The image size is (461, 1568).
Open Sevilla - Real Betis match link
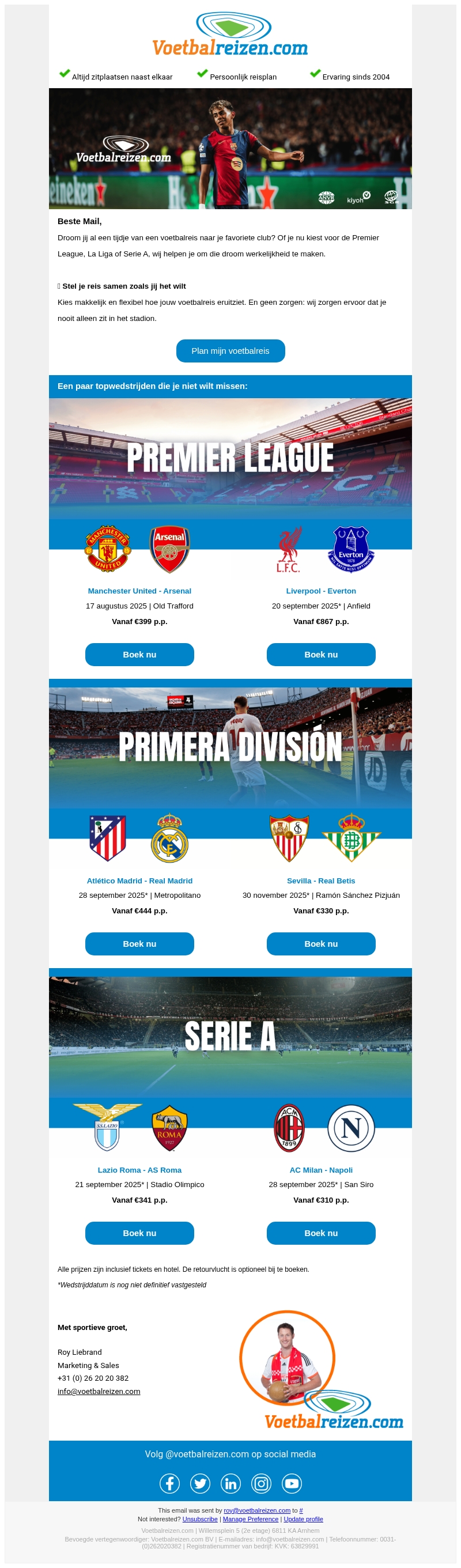(321, 881)
